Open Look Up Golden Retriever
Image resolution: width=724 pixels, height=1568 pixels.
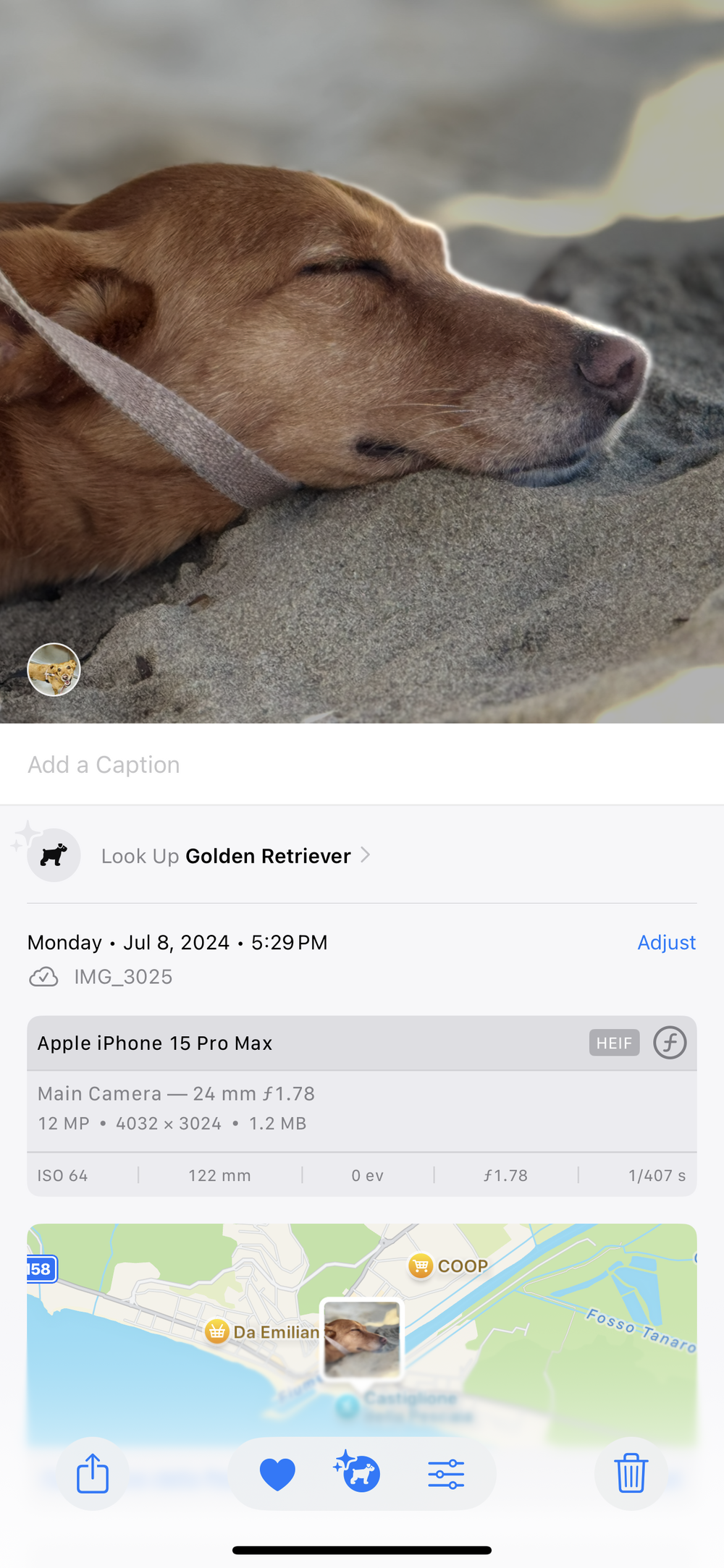click(x=235, y=856)
